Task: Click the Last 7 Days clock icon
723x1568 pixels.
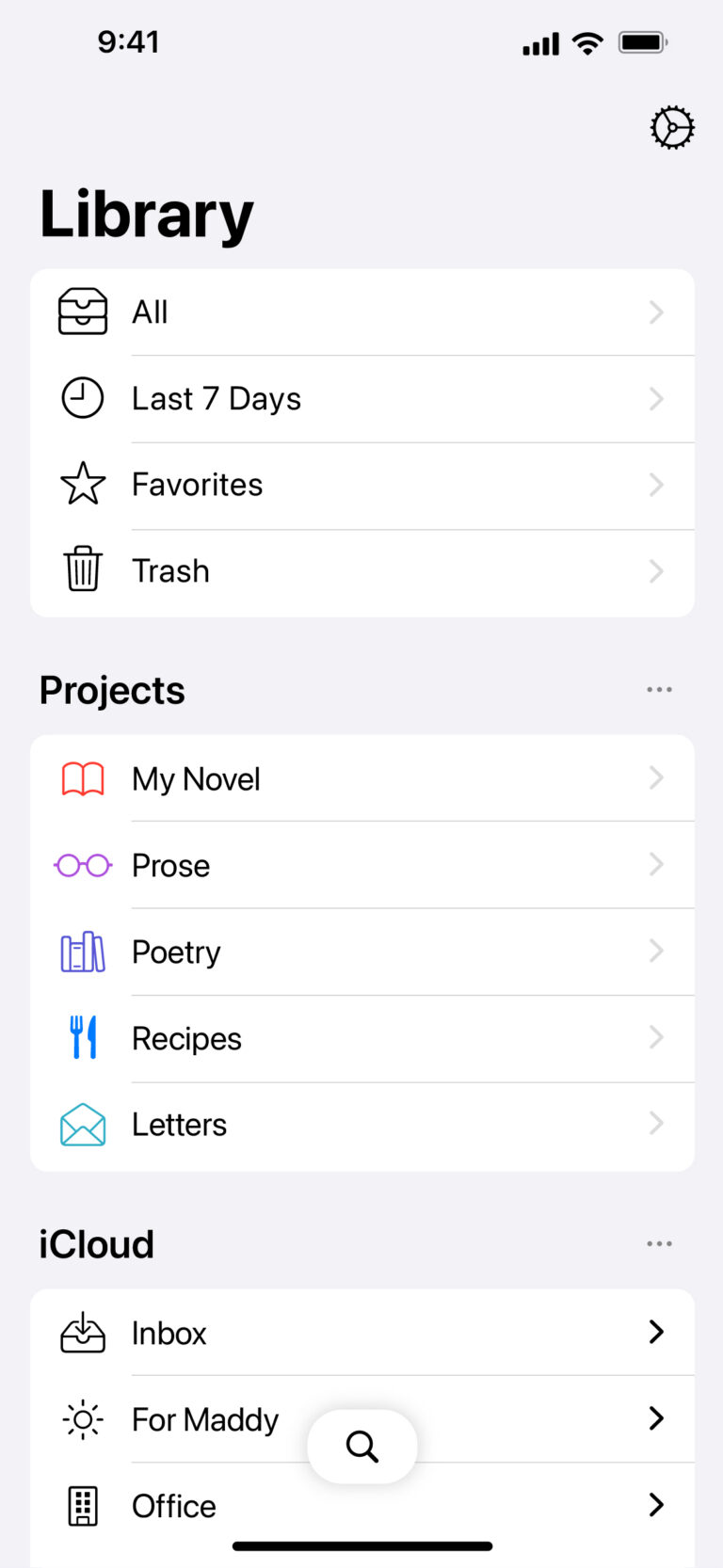Action: tap(83, 398)
